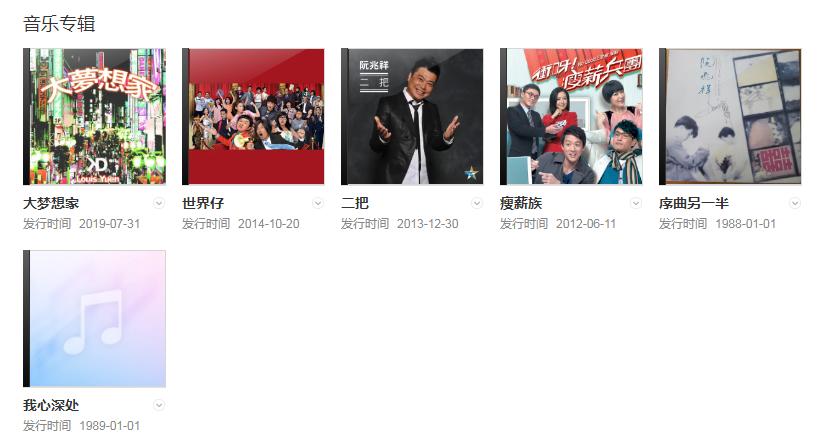Expand the dropdown arrow beside 瘦薪族
The image size is (826, 438).
coord(636,203)
